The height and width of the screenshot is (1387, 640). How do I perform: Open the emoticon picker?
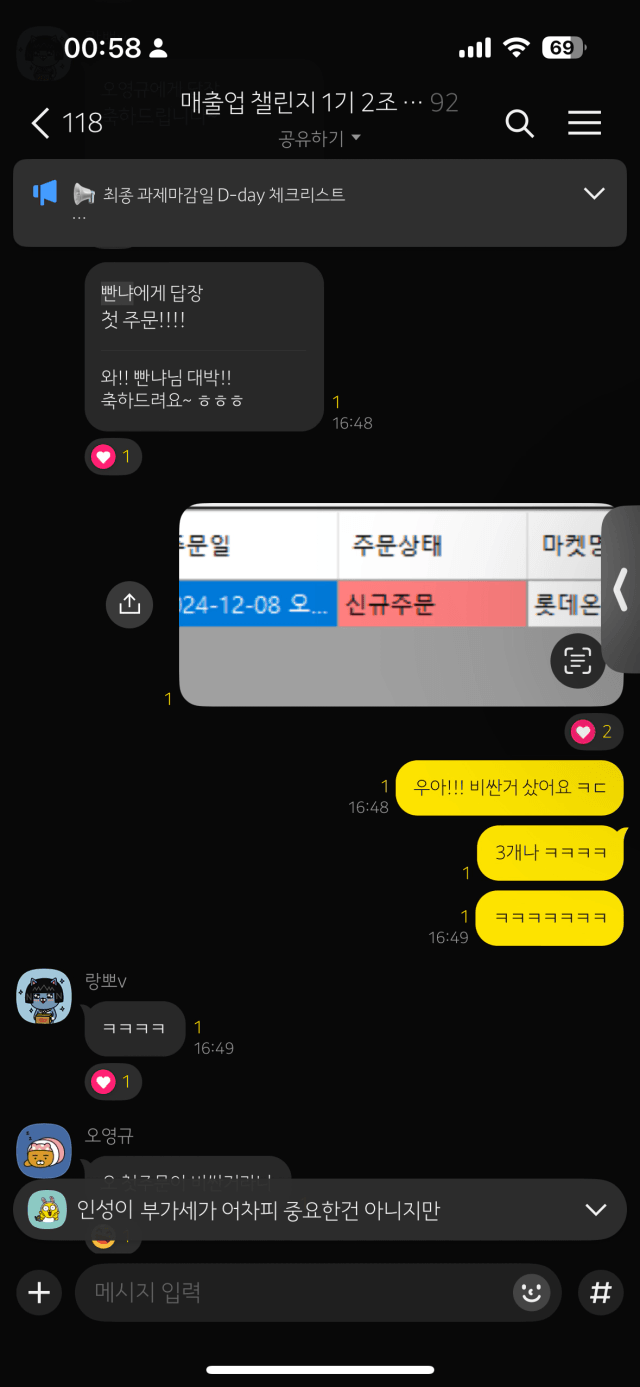tap(532, 1293)
